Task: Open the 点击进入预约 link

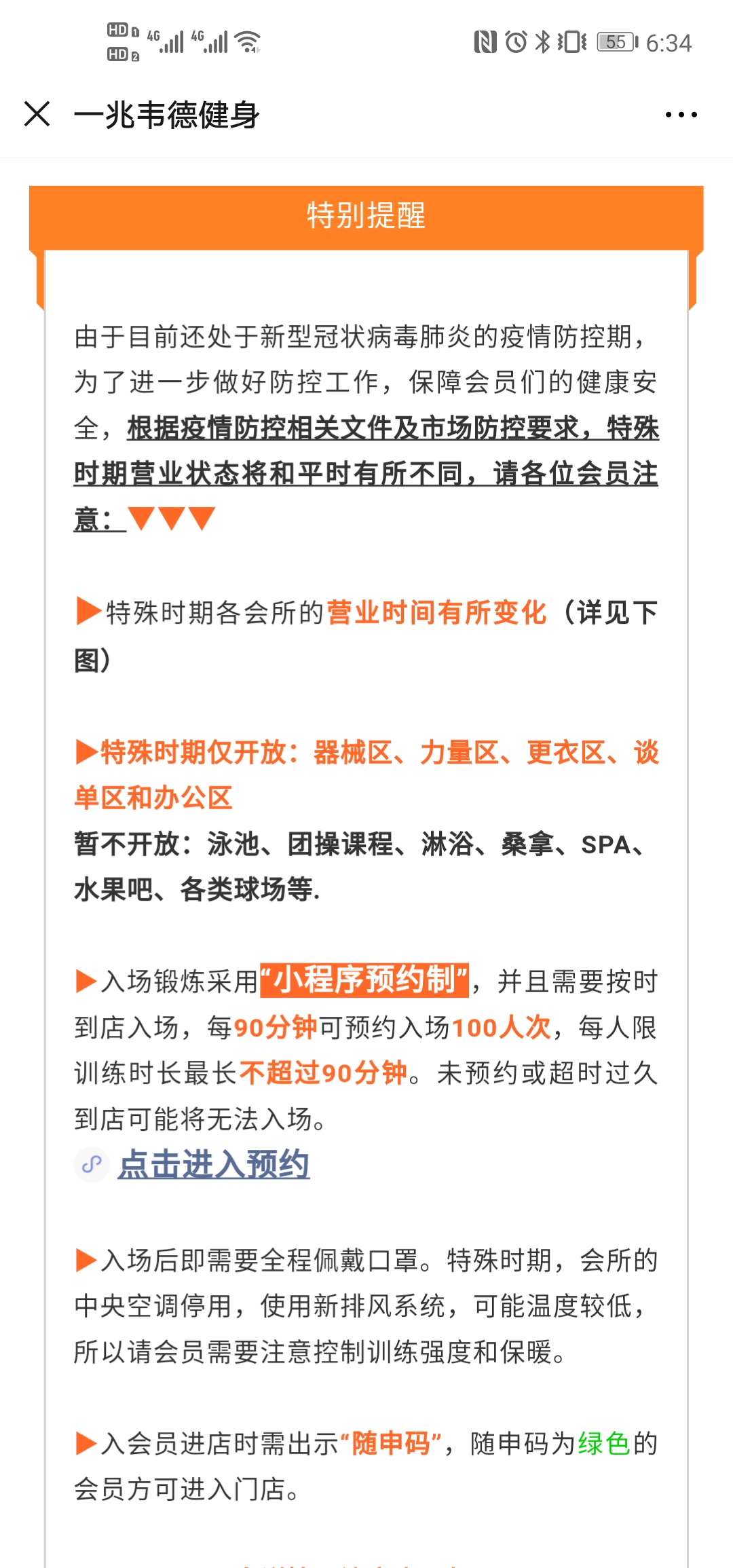Action: [x=213, y=1165]
